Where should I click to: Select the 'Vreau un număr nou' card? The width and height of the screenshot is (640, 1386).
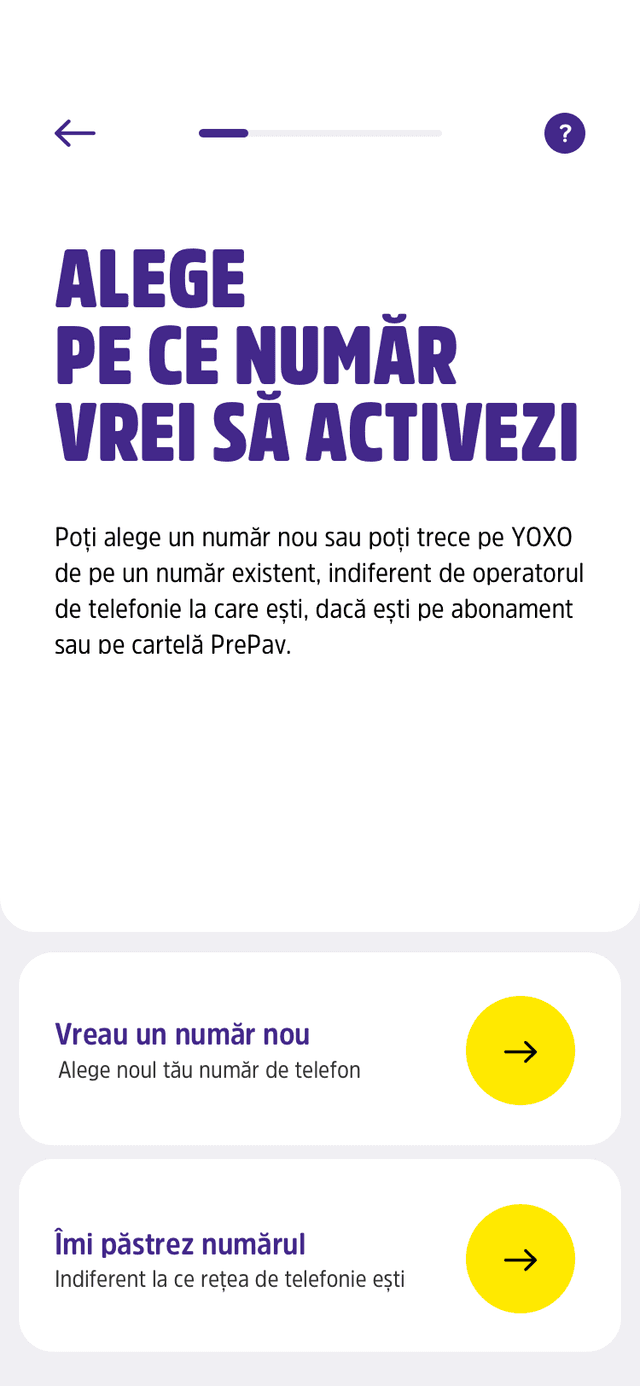[320, 1049]
